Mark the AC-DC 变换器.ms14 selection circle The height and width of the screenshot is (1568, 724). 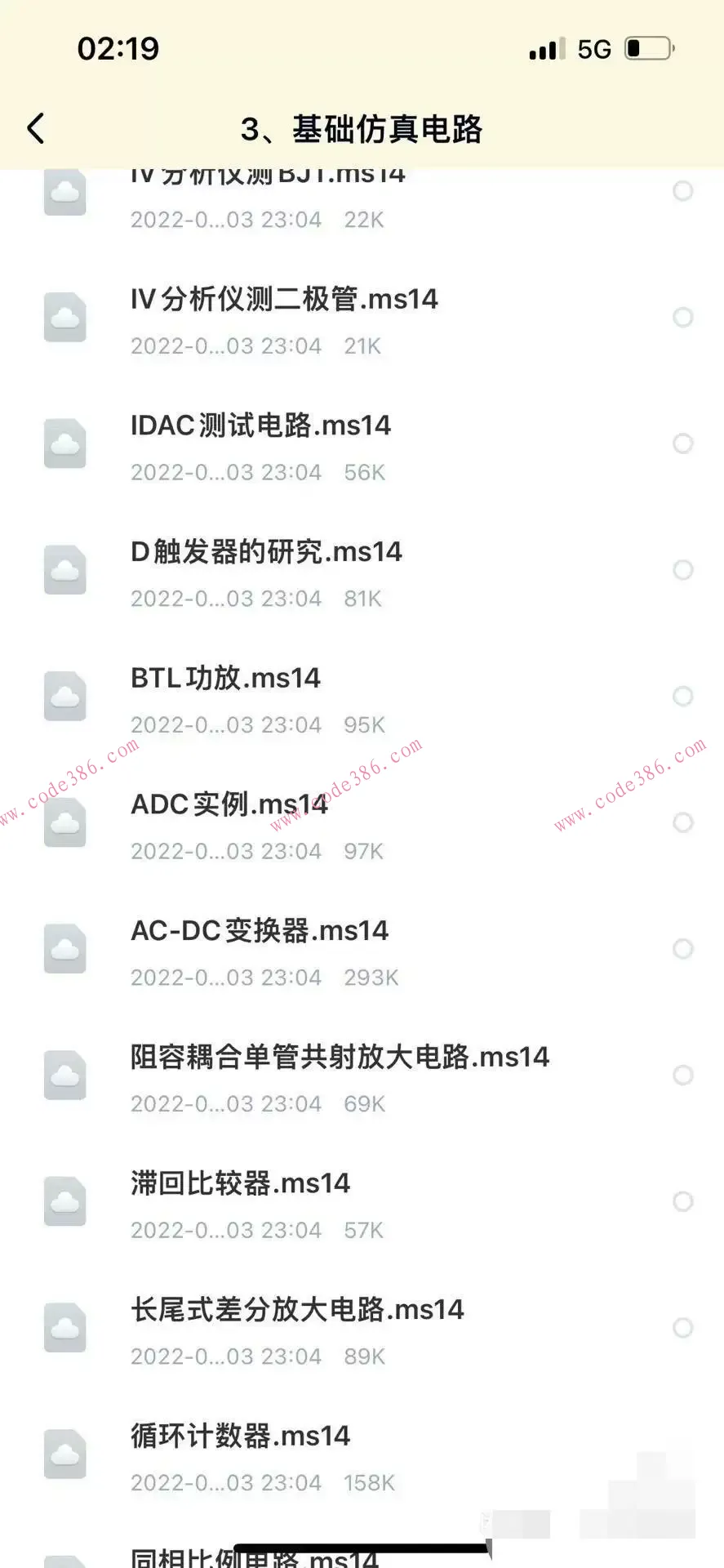coord(683,949)
